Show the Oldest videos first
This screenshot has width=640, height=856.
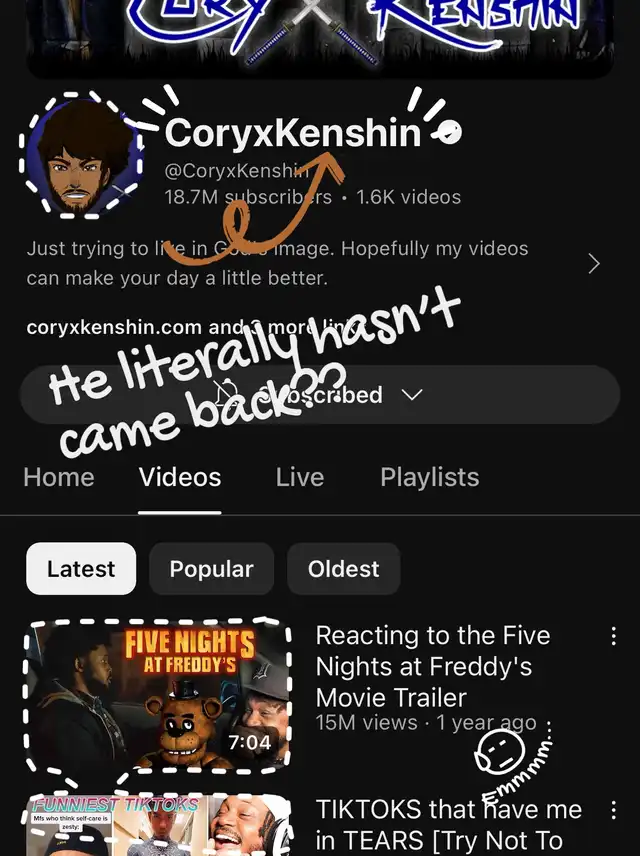click(x=343, y=569)
